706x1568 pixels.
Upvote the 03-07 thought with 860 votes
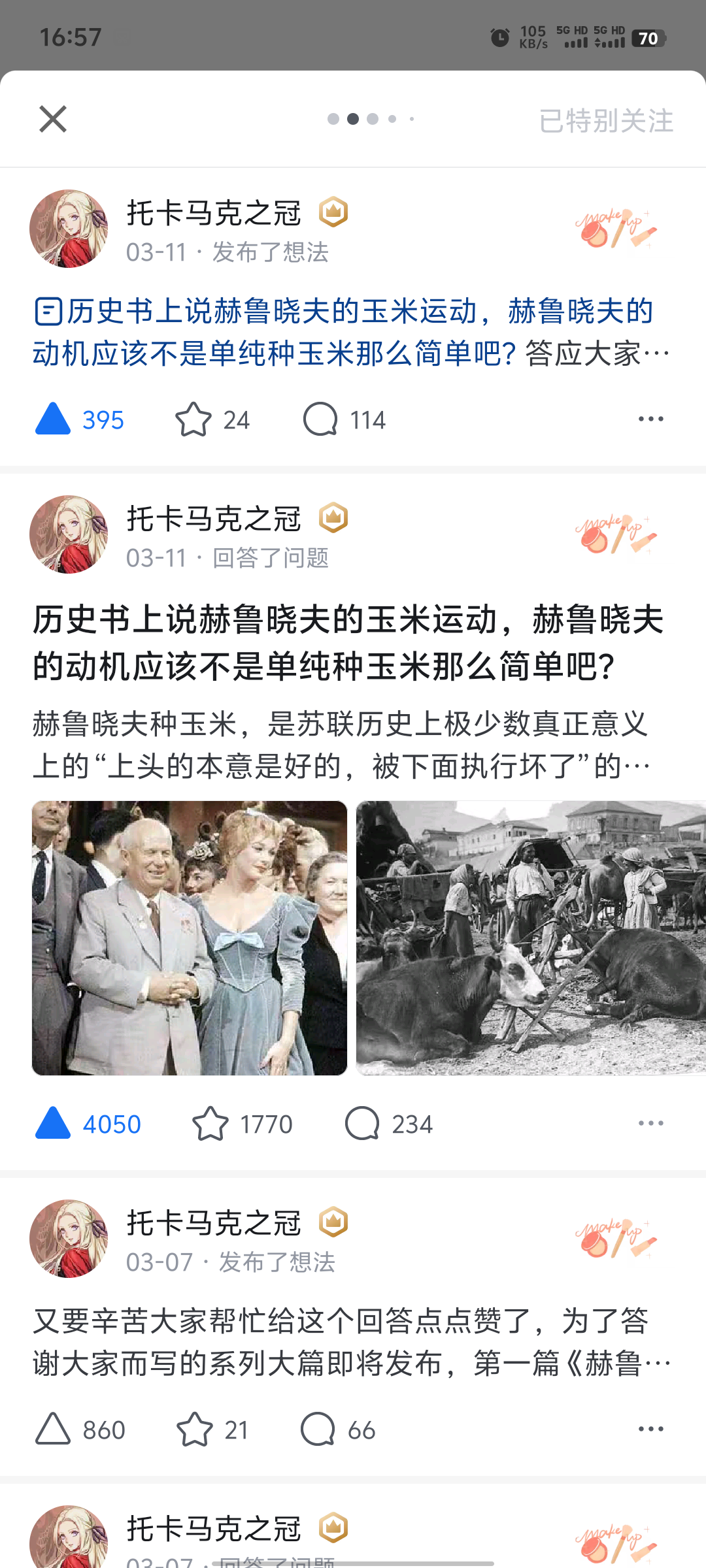pyautogui.click(x=54, y=1429)
